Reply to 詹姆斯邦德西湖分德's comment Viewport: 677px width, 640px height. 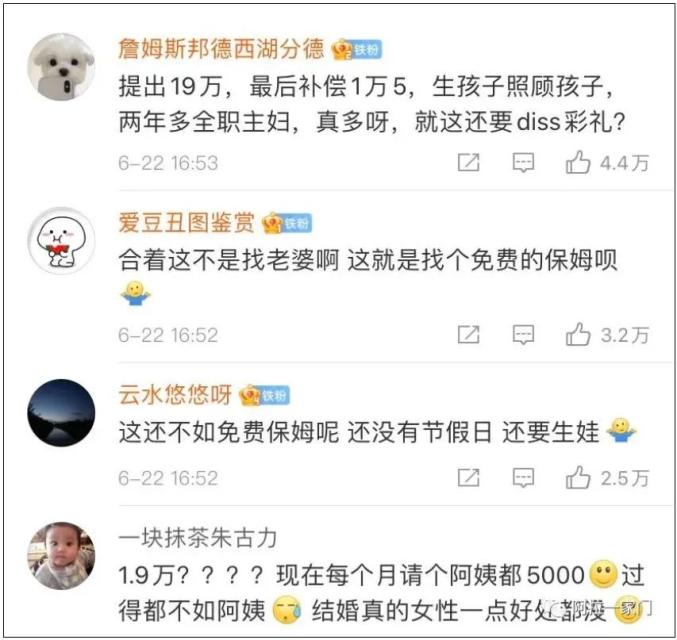(523, 162)
